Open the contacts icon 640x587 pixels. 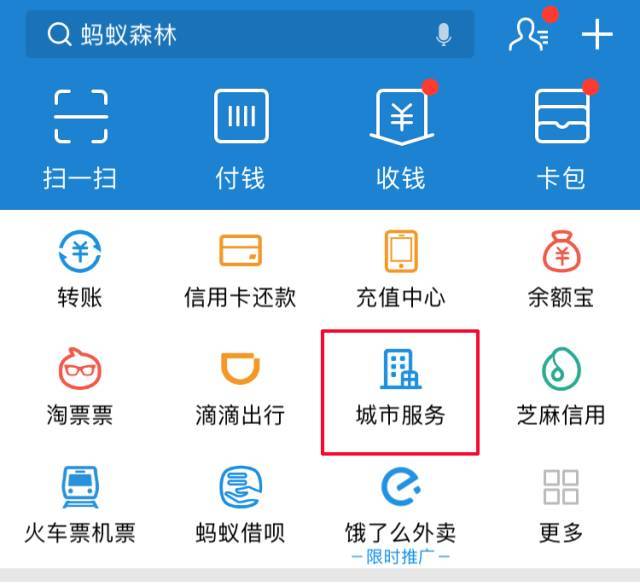(527, 34)
